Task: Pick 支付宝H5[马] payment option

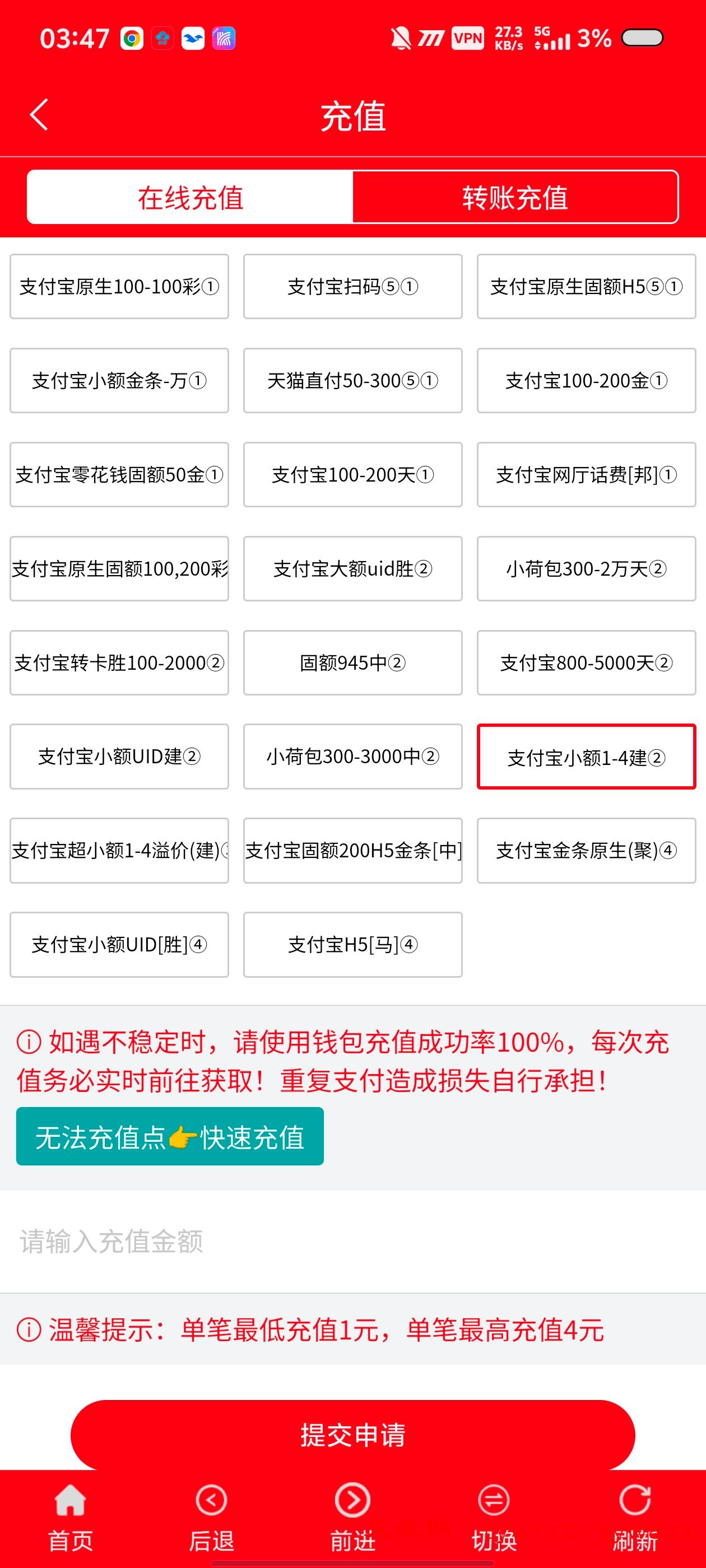Action: click(x=352, y=945)
